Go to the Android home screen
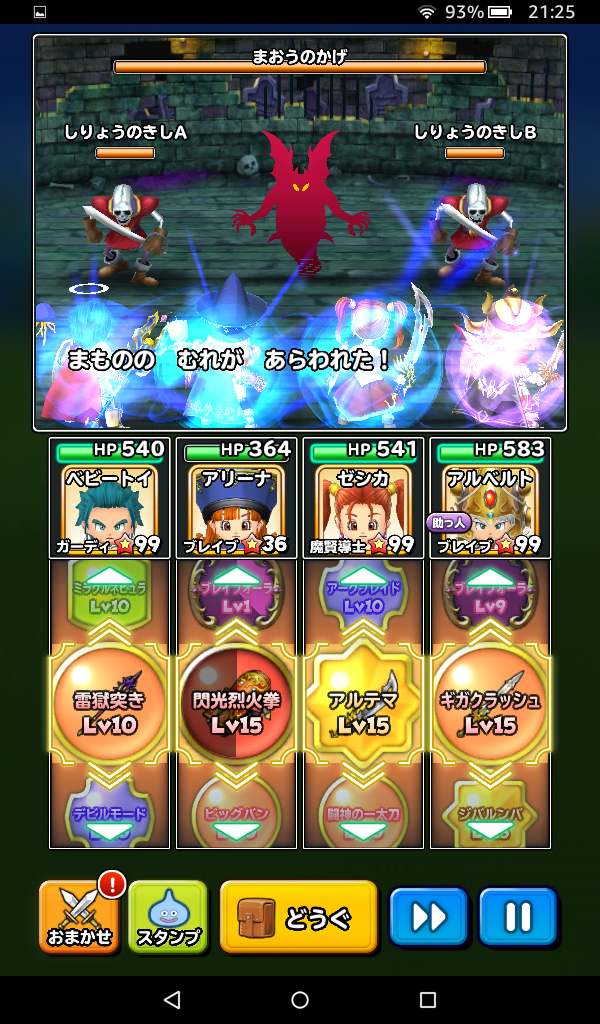Viewport: 600px width, 1024px height. coord(300,999)
